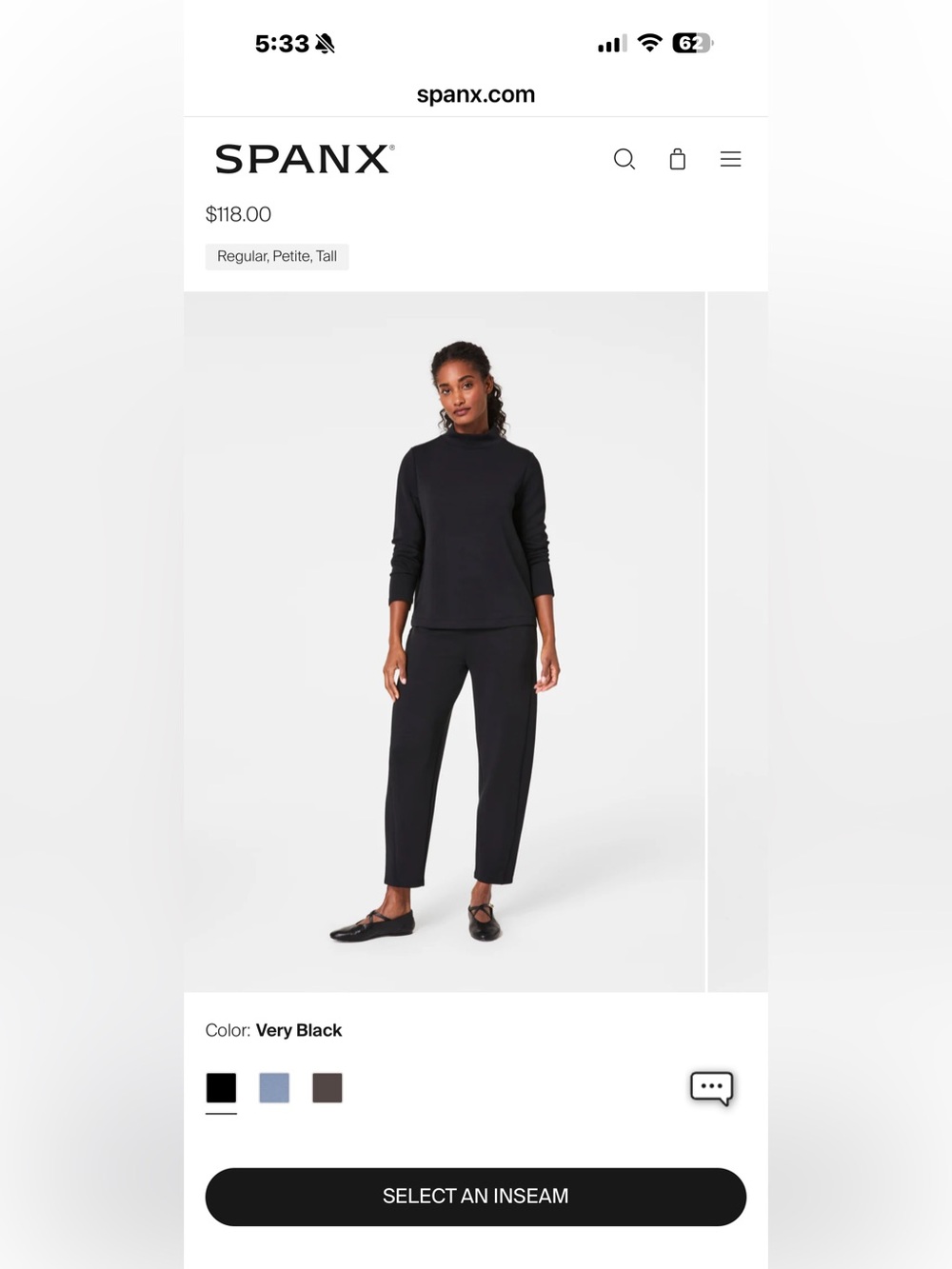Select the Very Black color swatch
Viewport: 952px width, 1269px height.
221,1087
